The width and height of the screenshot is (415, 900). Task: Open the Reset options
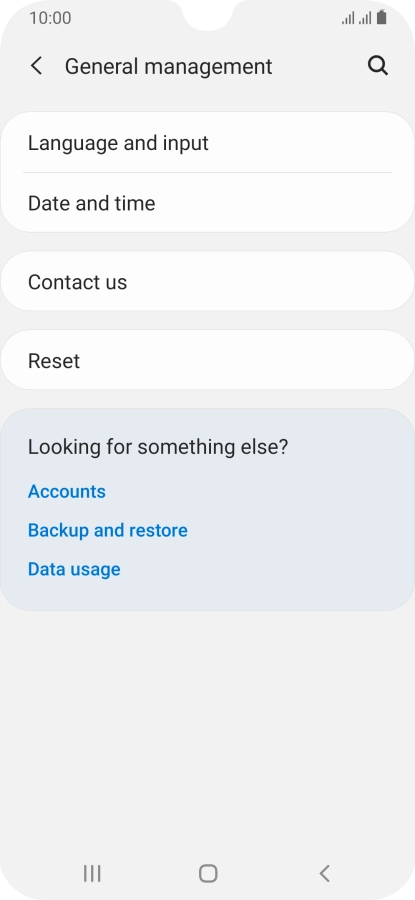pos(207,360)
